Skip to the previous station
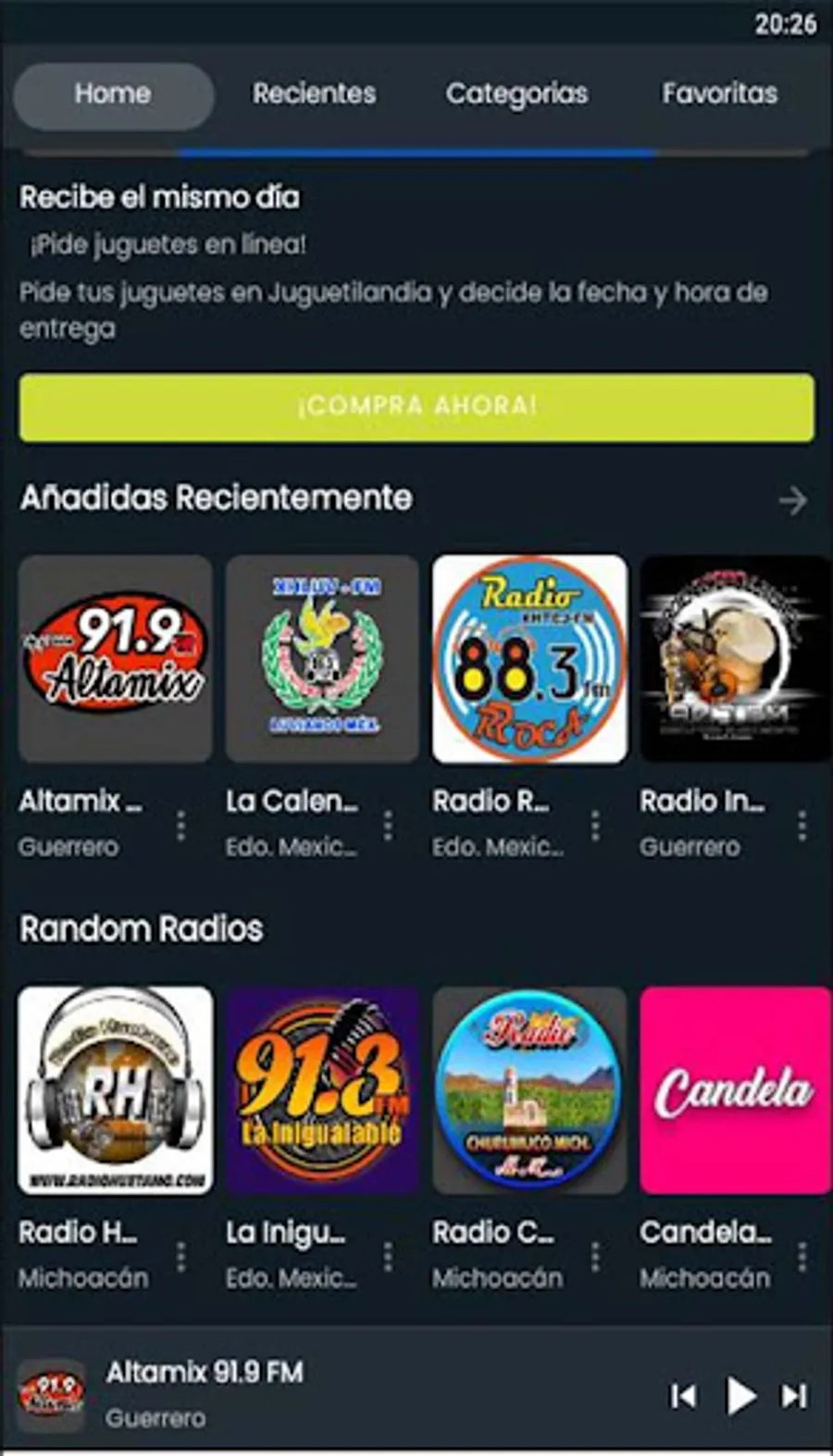Image resolution: width=833 pixels, height=1456 pixels. point(684,1395)
